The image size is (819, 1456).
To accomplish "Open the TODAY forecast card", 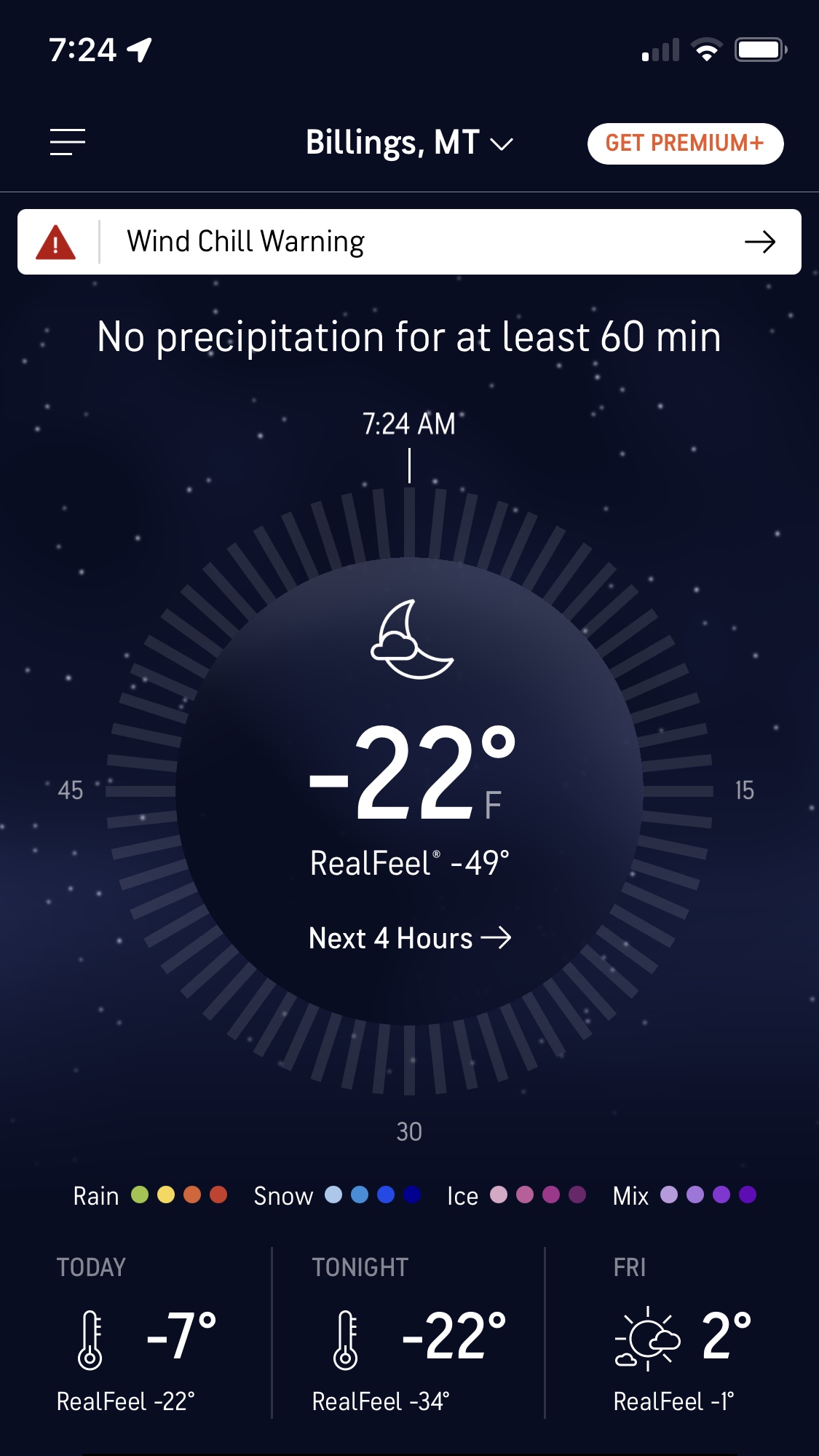I will pyautogui.click(x=137, y=1333).
